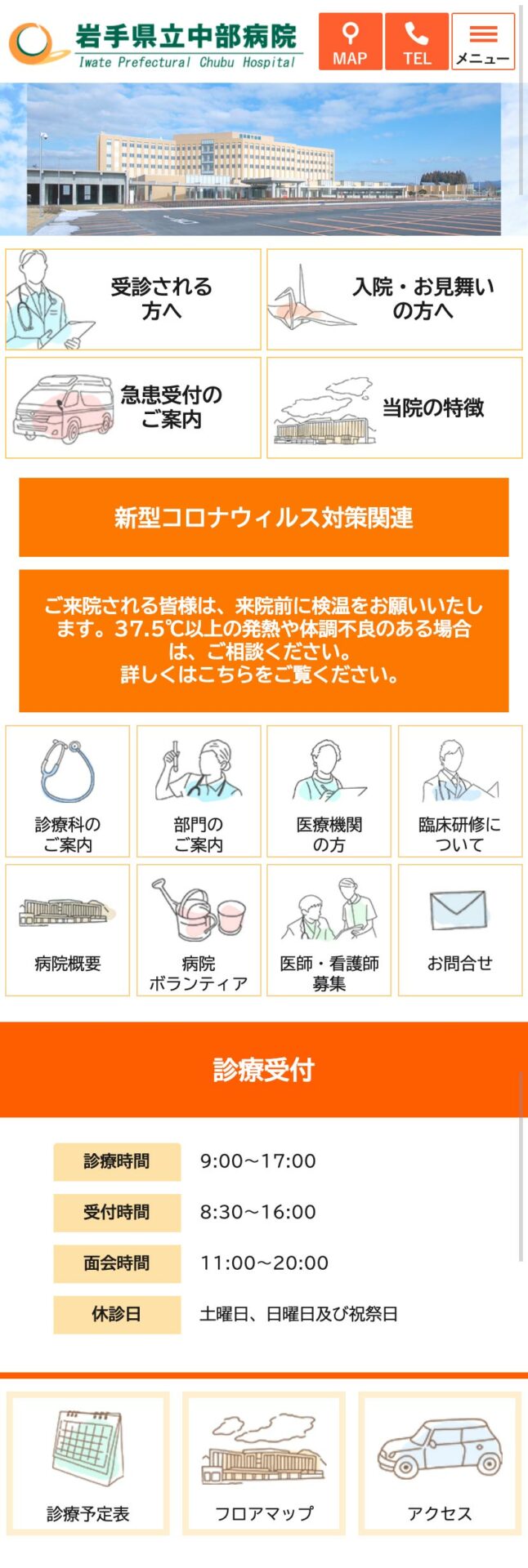Screen dimensions: 528x1568
Task: Open 診療予定表 calendar tile
Action: click(88, 1464)
